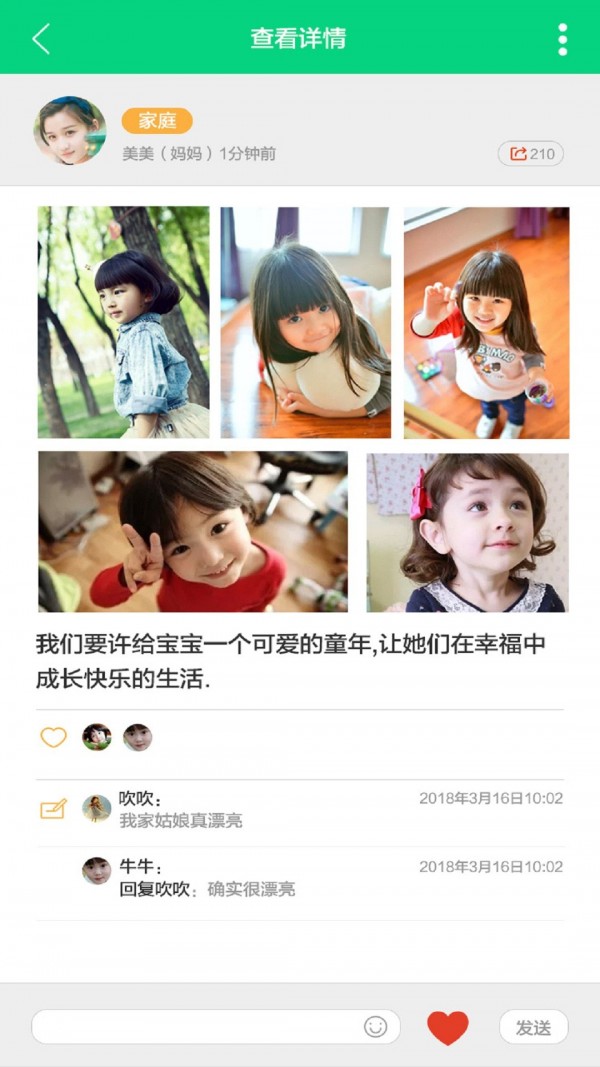Tap the 家庭 tag chip
The height and width of the screenshot is (1067, 600).
coord(157,121)
